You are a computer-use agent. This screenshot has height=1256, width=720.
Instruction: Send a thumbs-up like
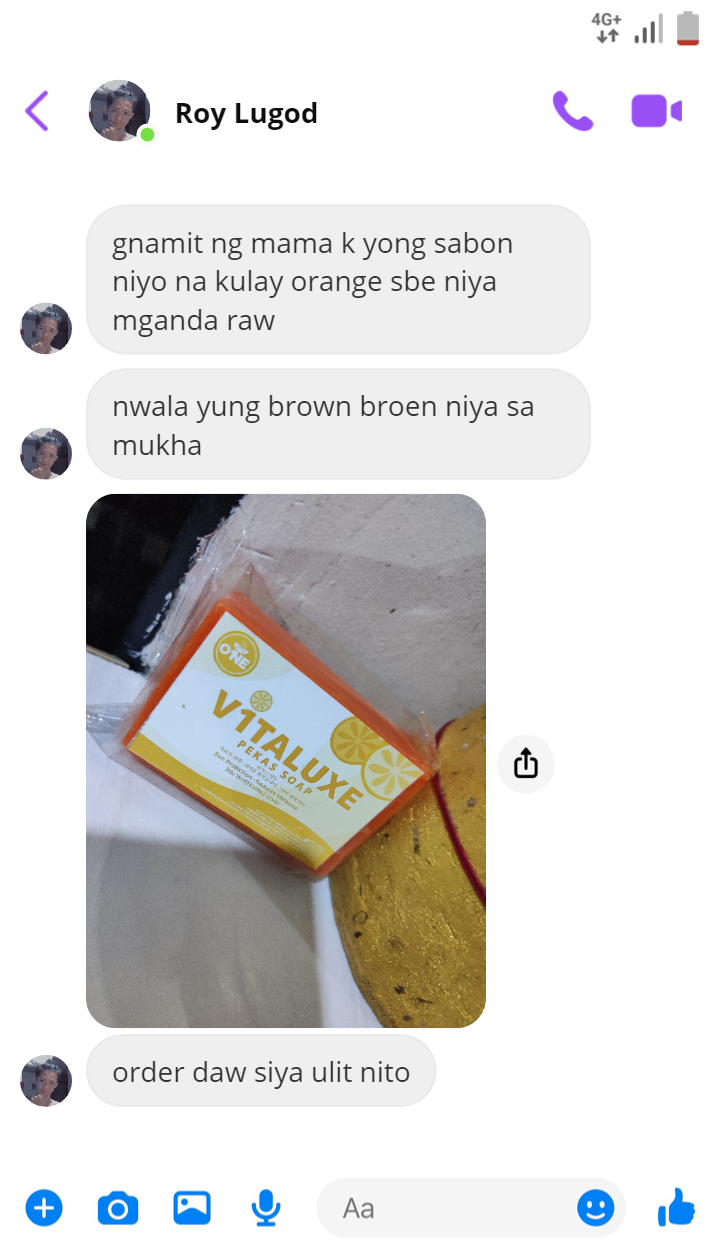click(x=676, y=1207)
